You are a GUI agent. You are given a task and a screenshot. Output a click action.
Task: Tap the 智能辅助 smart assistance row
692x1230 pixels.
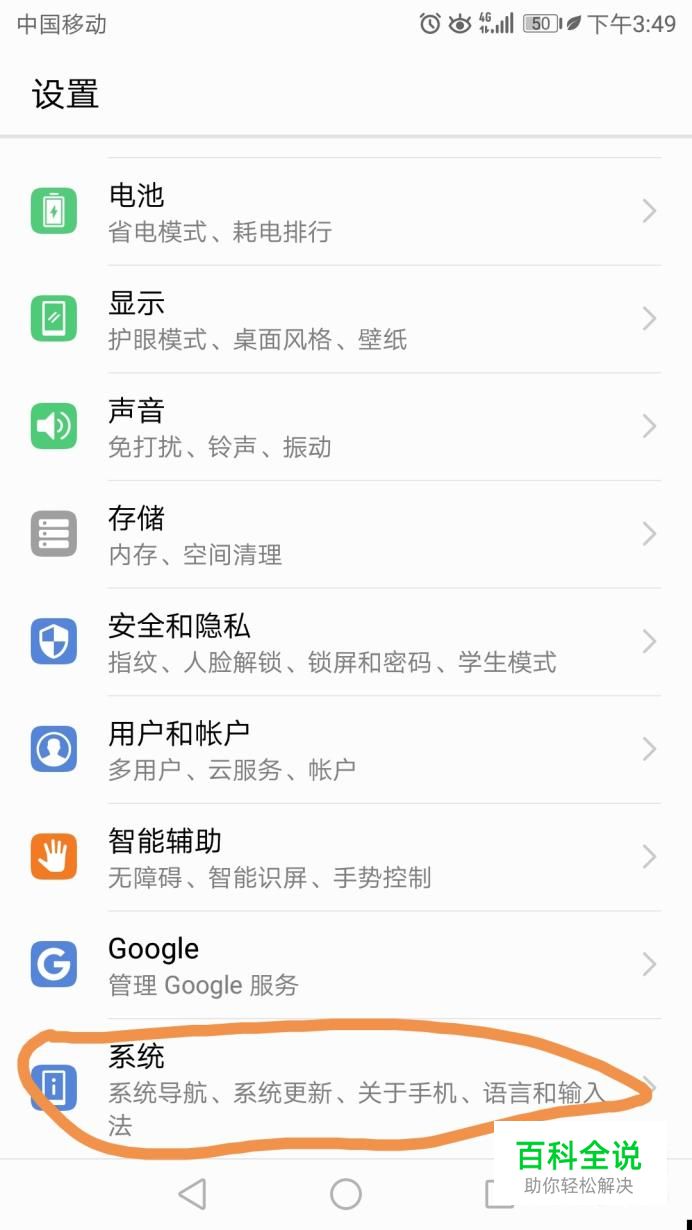click(x=345, y=858)
